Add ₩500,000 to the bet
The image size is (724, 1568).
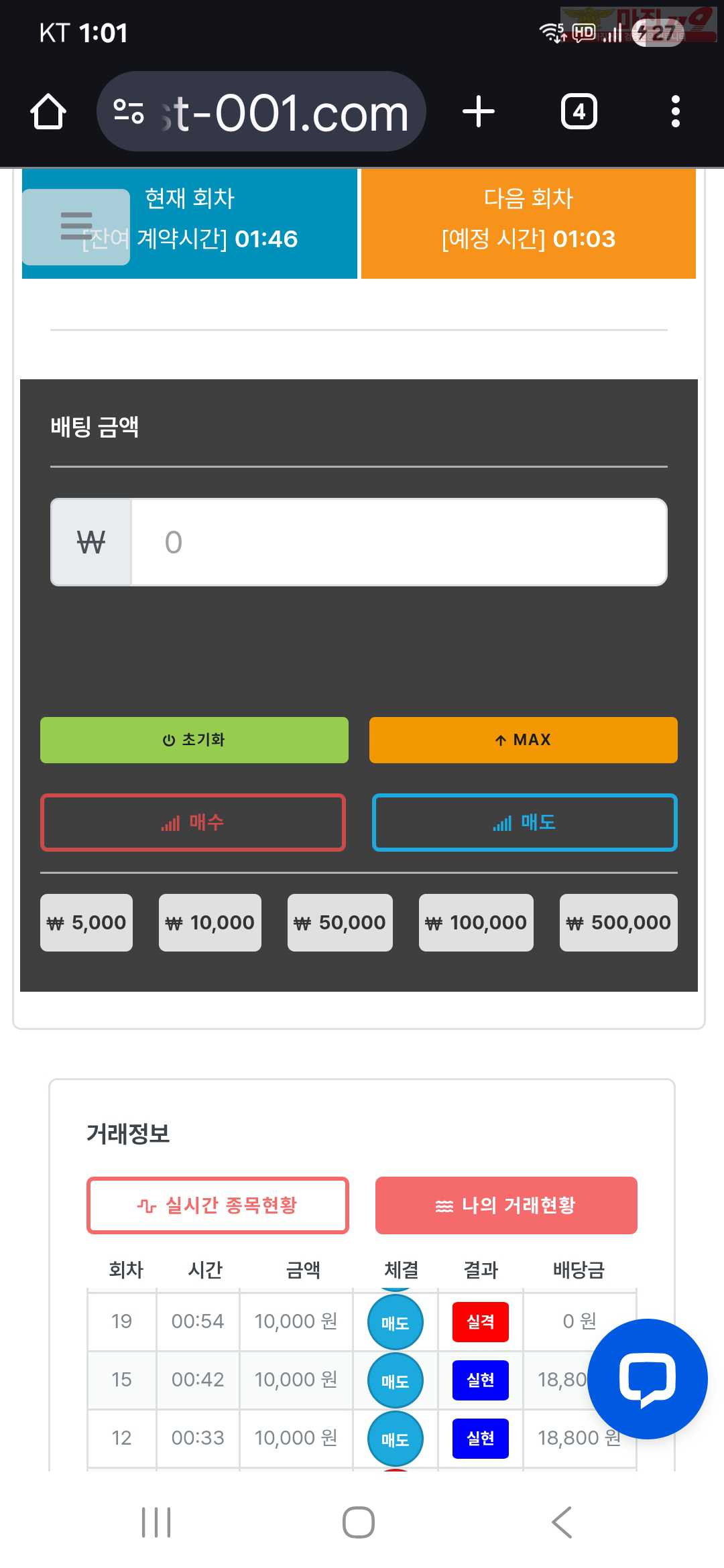(618, 923)
